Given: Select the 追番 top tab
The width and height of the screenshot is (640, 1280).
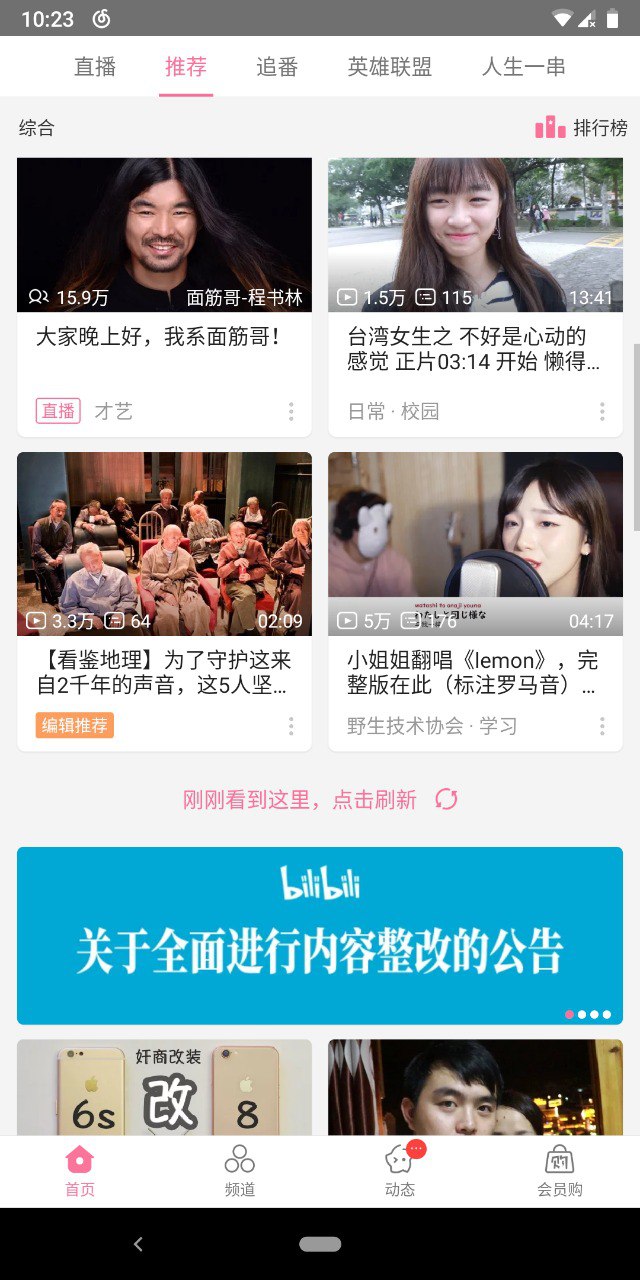Looking at the screenshot, I should coord(277,67).
